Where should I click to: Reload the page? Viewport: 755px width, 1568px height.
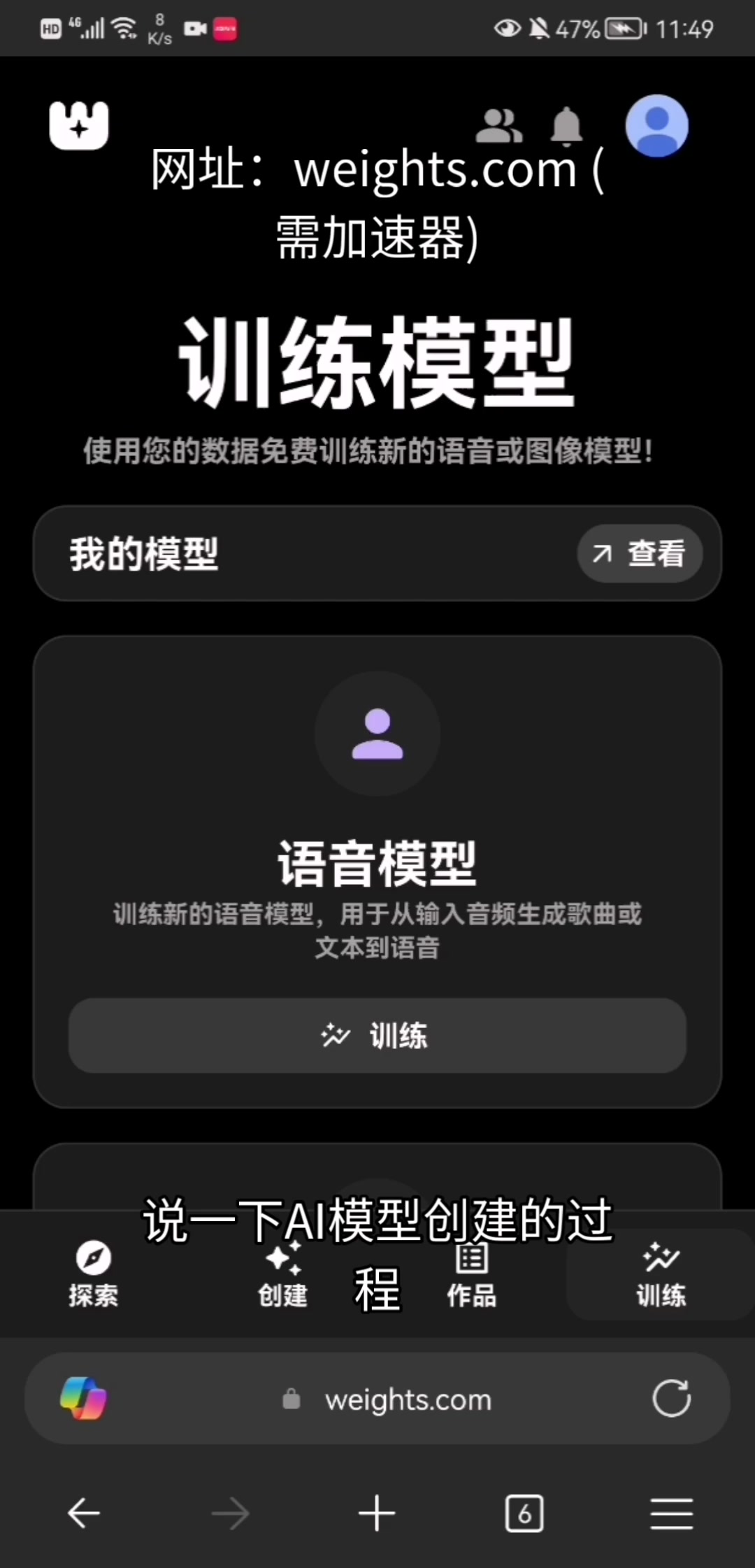[671, 1399]
